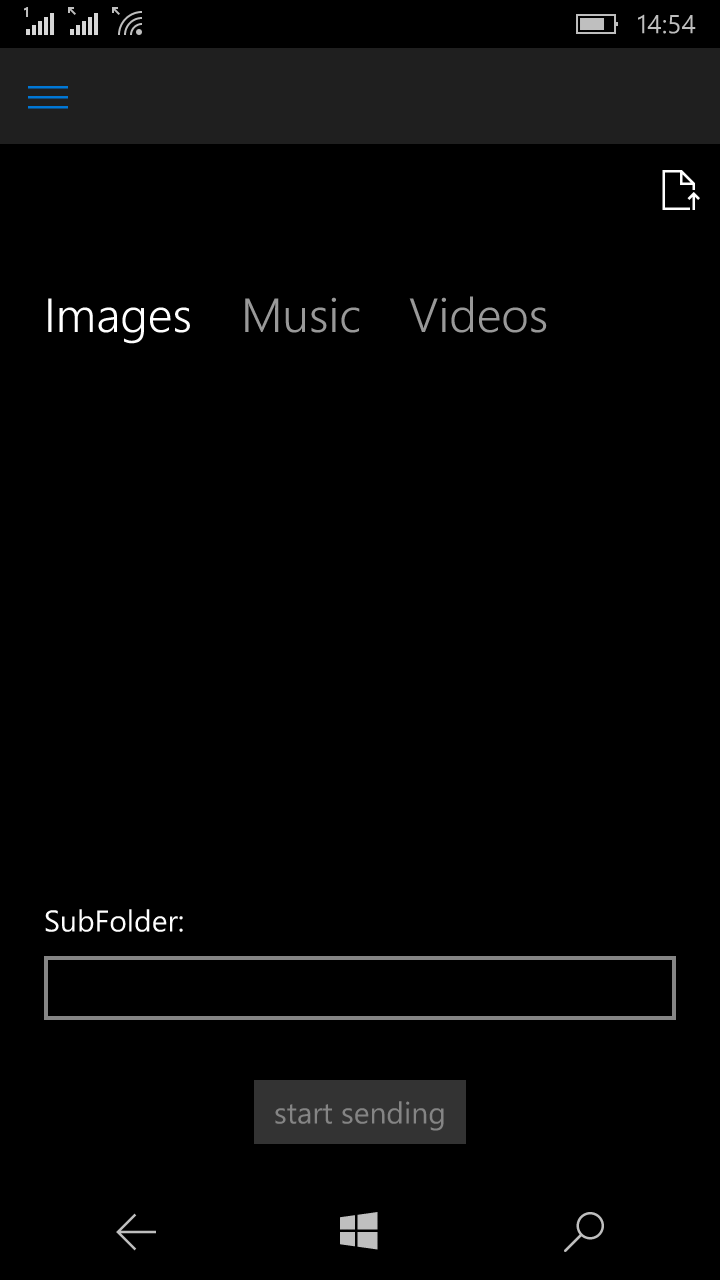Image resolution: width=720 pixels, height=1280 pixels.
Task: Open the system search magnifier
Action: [584, 1232]
